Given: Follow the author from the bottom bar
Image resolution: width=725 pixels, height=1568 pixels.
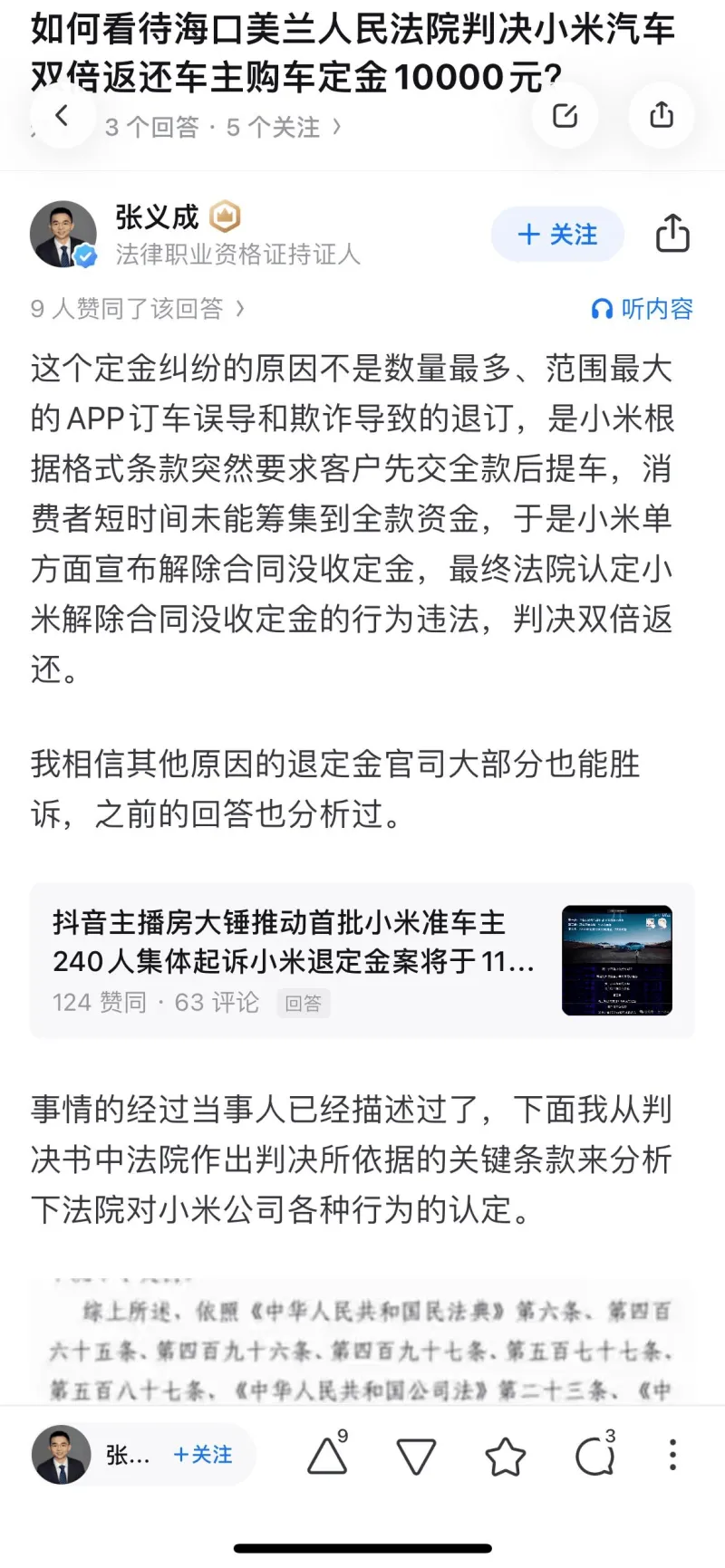Looking at the screenshot, I should click(203, 1455).
